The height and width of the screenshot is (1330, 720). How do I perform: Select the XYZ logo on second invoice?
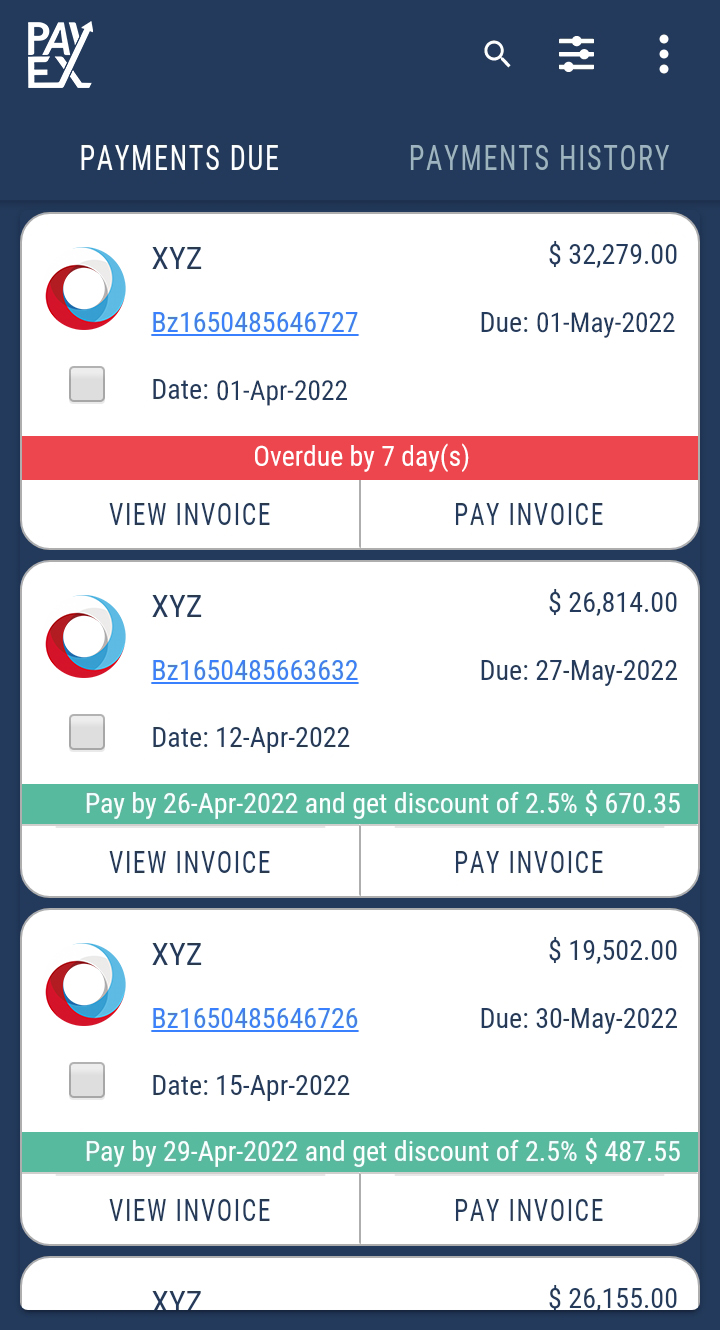[x=84, y=636]
